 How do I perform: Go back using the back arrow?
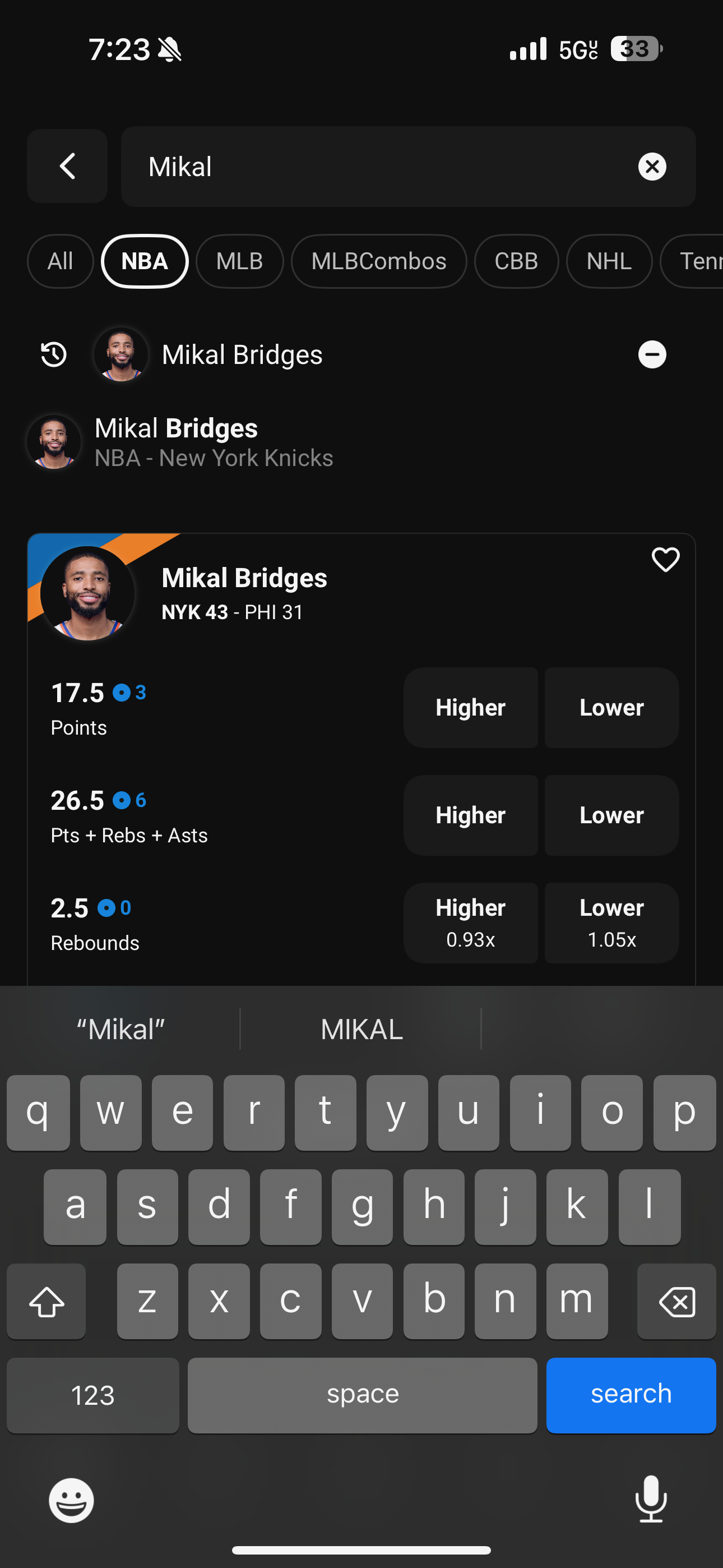click(67, 166)
